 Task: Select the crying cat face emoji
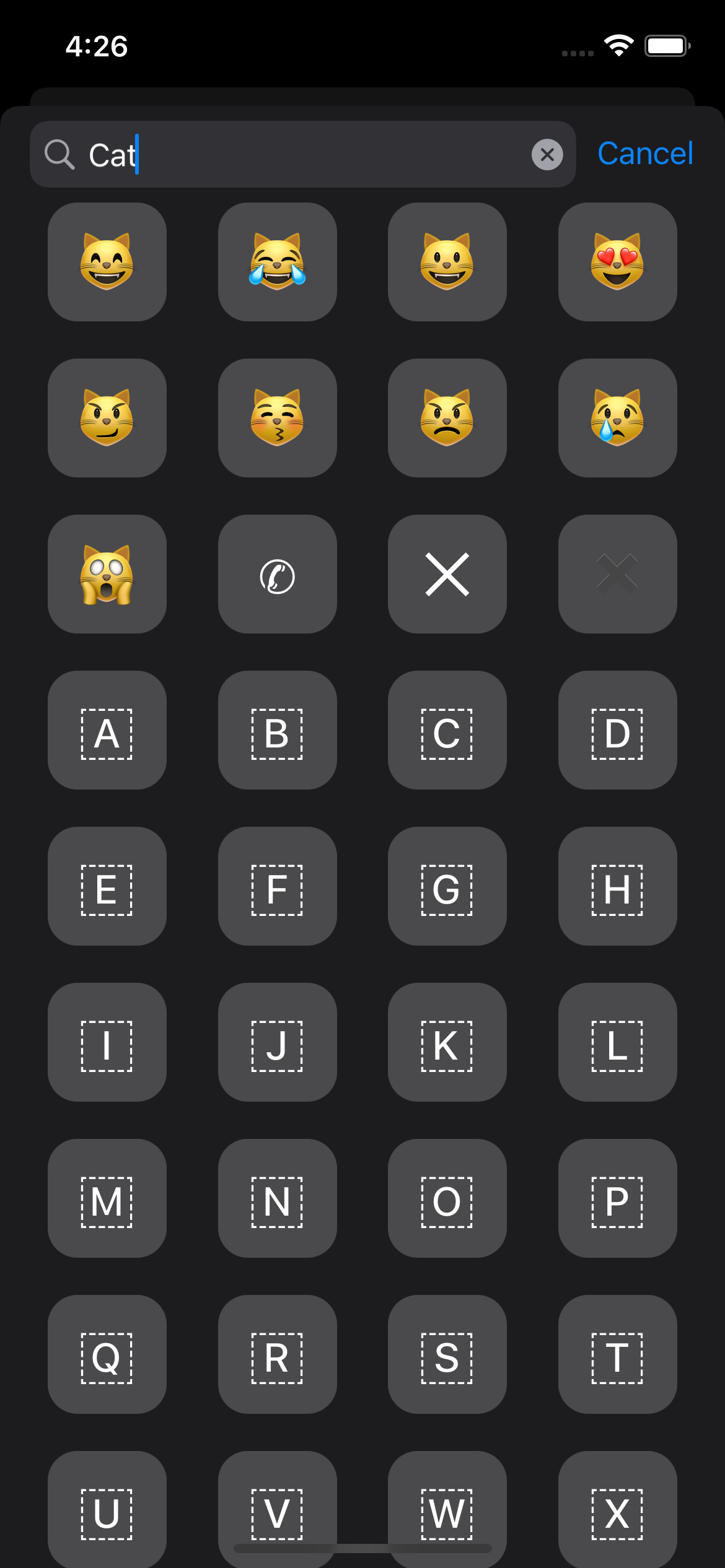(617, 418)
